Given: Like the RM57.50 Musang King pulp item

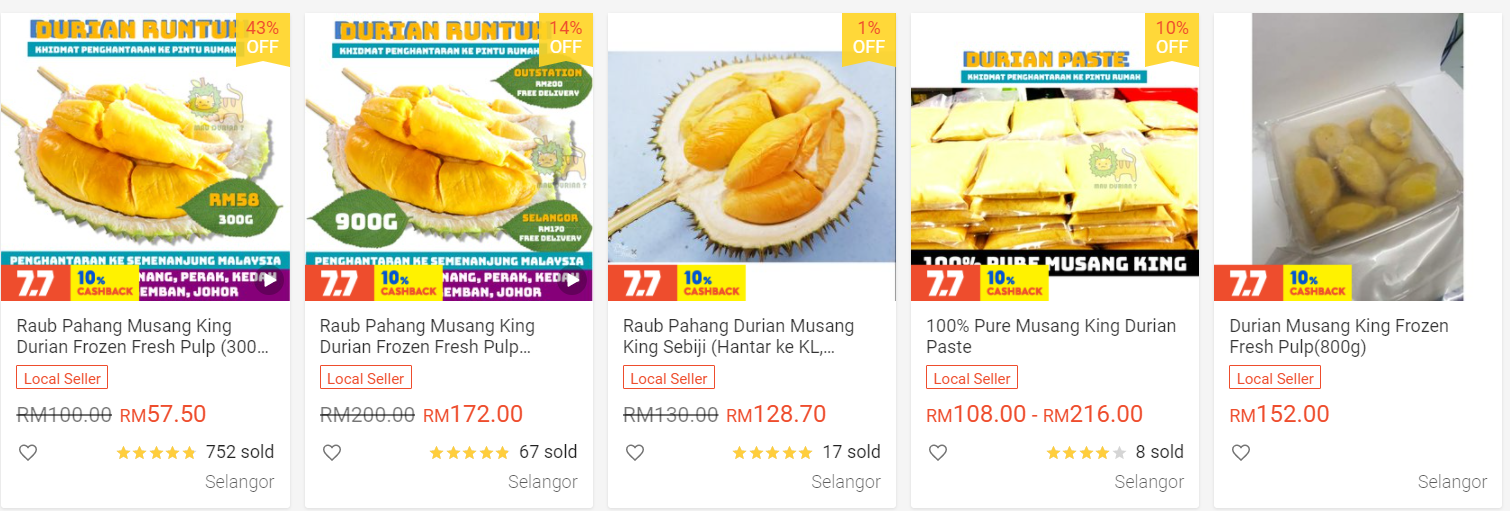Looking at the screenshot, I should (28, 453).
